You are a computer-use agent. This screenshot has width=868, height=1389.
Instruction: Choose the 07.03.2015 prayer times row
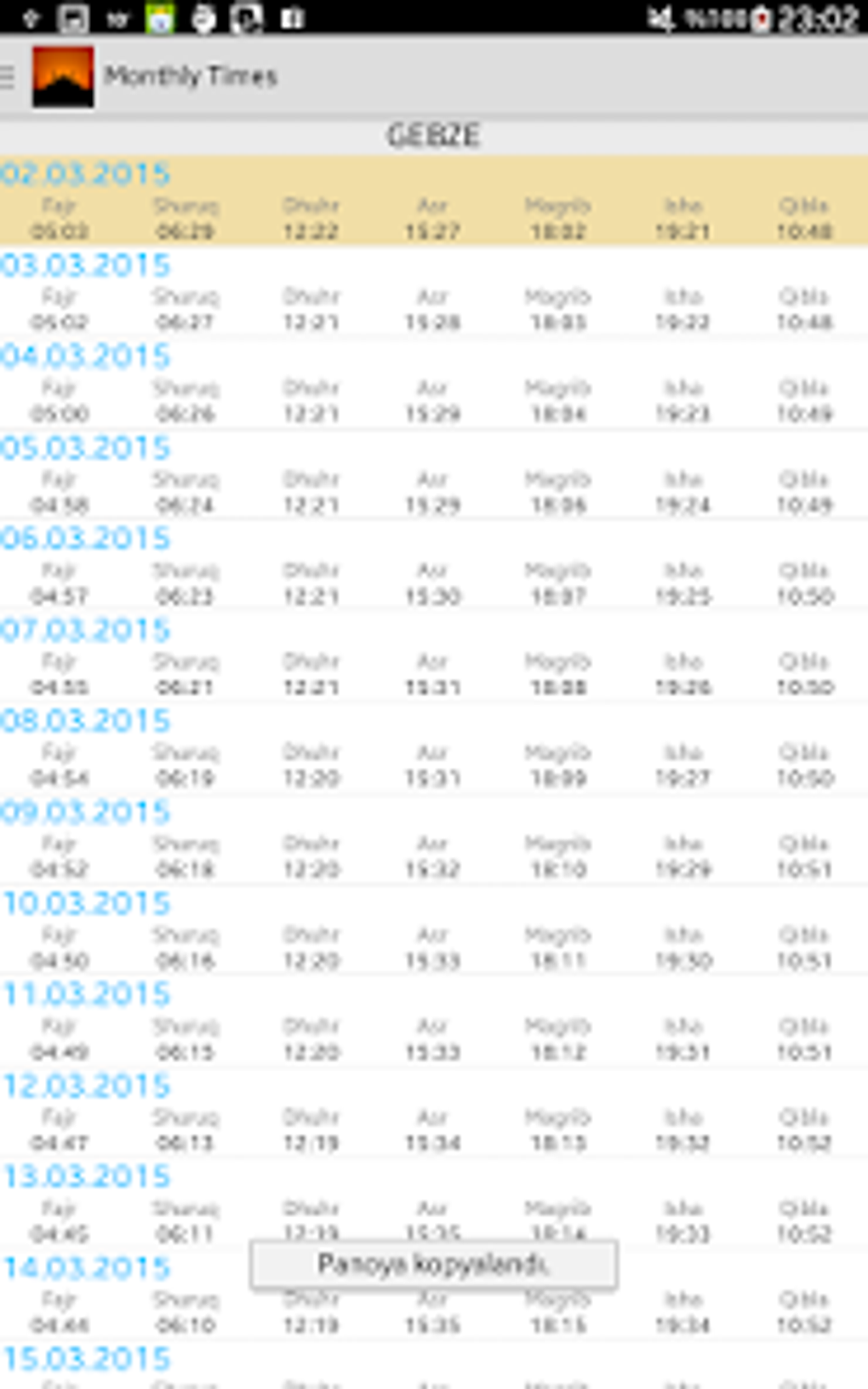tap(434, 658)
